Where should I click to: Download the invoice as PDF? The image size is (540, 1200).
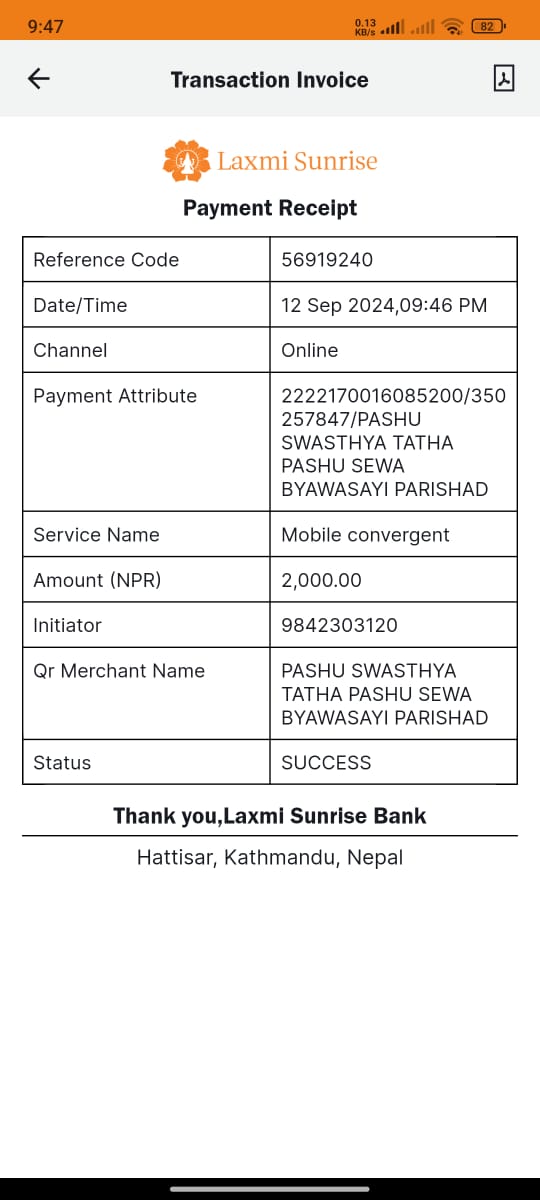tap(503, 79)
